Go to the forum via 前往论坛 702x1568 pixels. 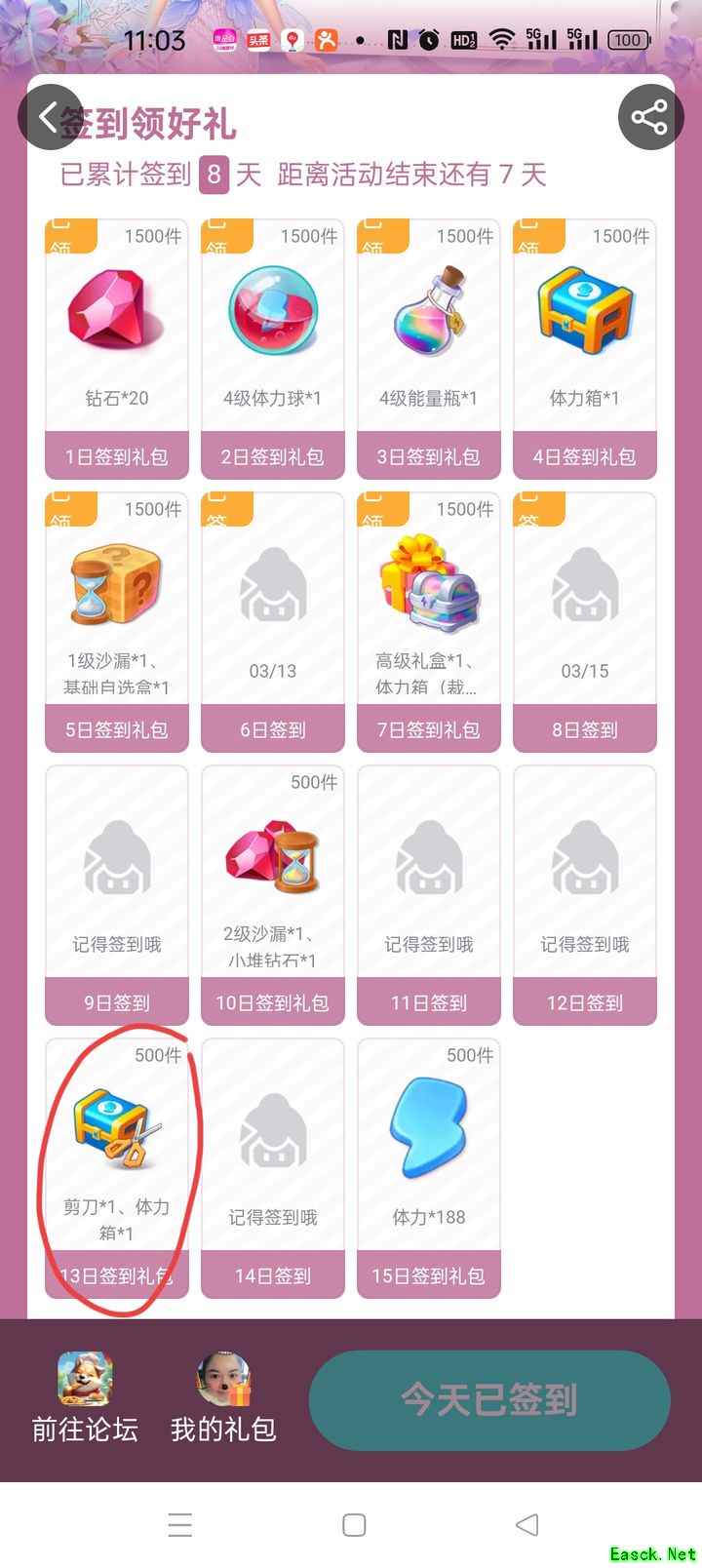point(85,1398)
